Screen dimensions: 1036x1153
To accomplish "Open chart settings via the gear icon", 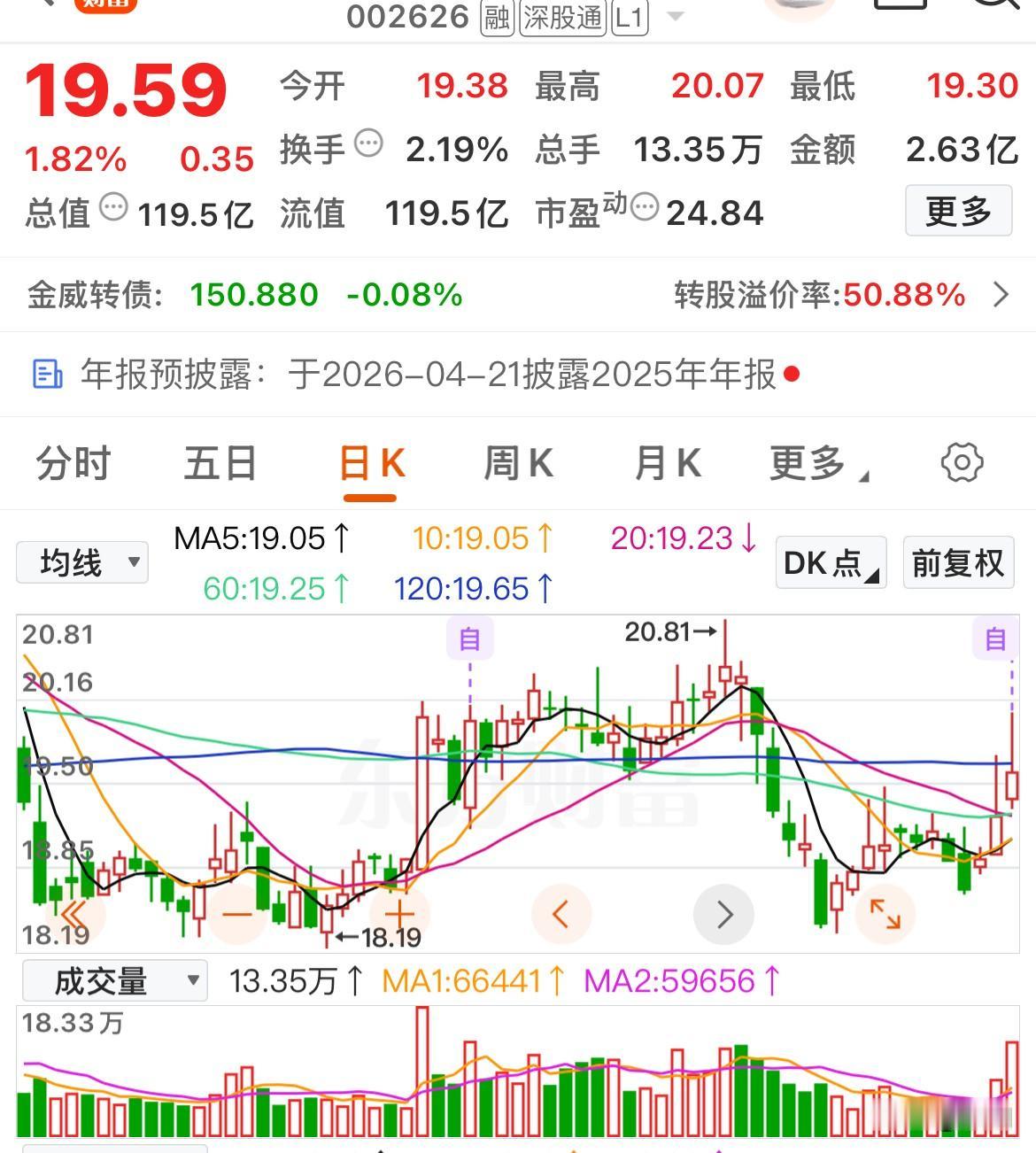I will 962,461.
